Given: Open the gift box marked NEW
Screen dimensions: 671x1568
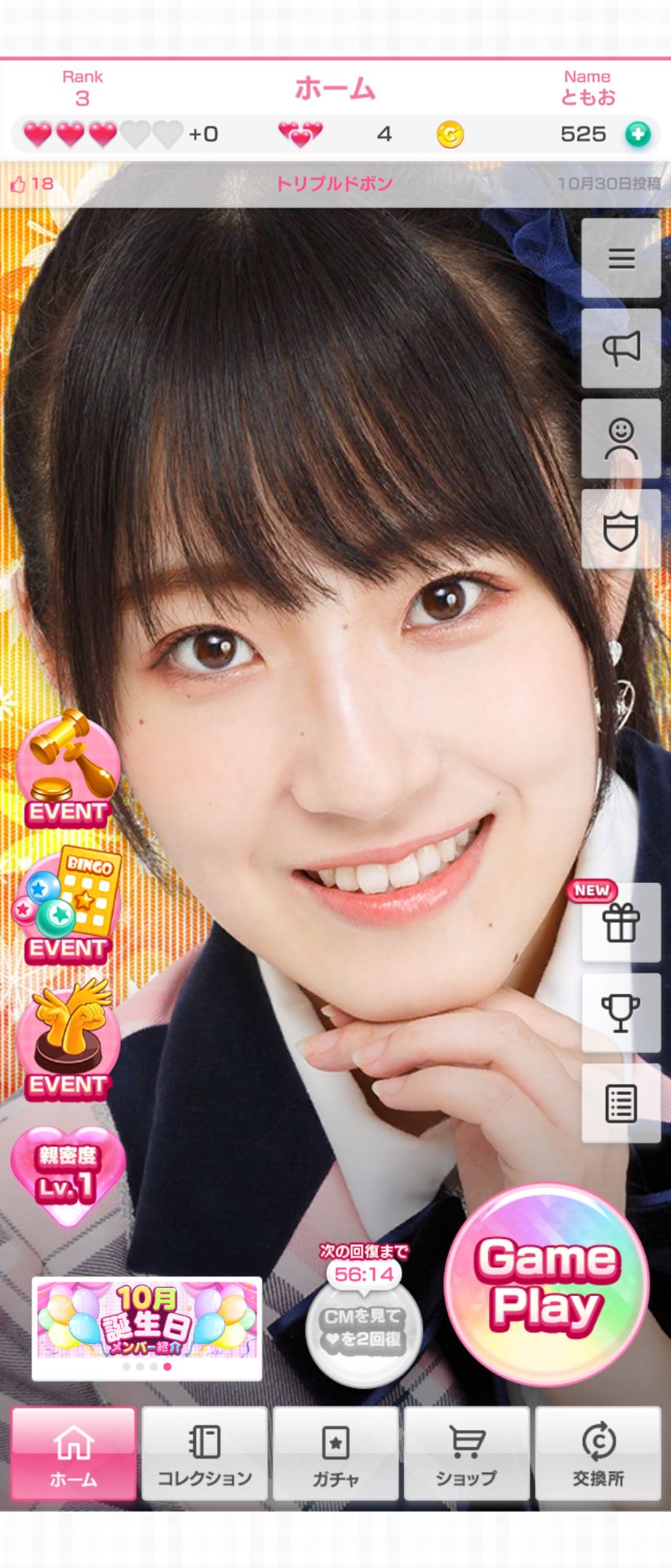Looking at the screenshot, I should point(620,924).
